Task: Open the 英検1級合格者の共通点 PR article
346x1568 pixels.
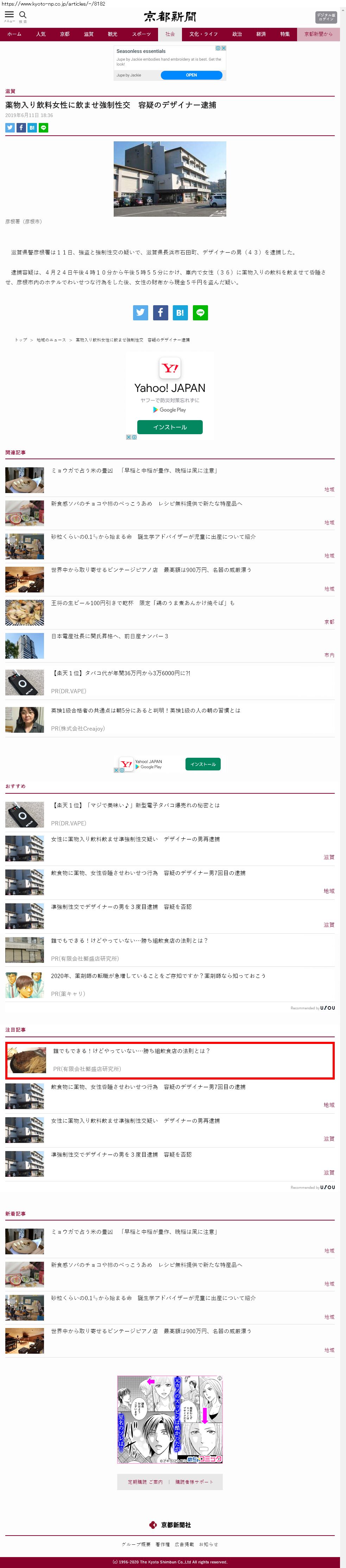Action: tap(145, 711)
